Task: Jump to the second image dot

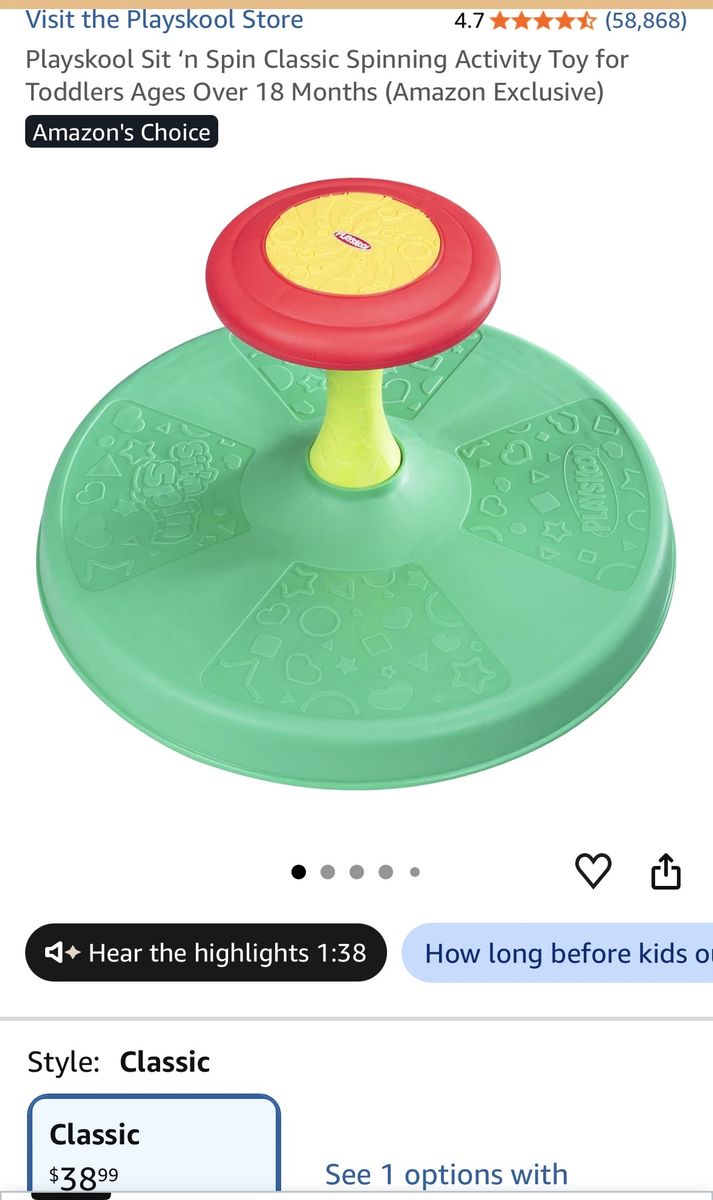Action: point(327,872)
